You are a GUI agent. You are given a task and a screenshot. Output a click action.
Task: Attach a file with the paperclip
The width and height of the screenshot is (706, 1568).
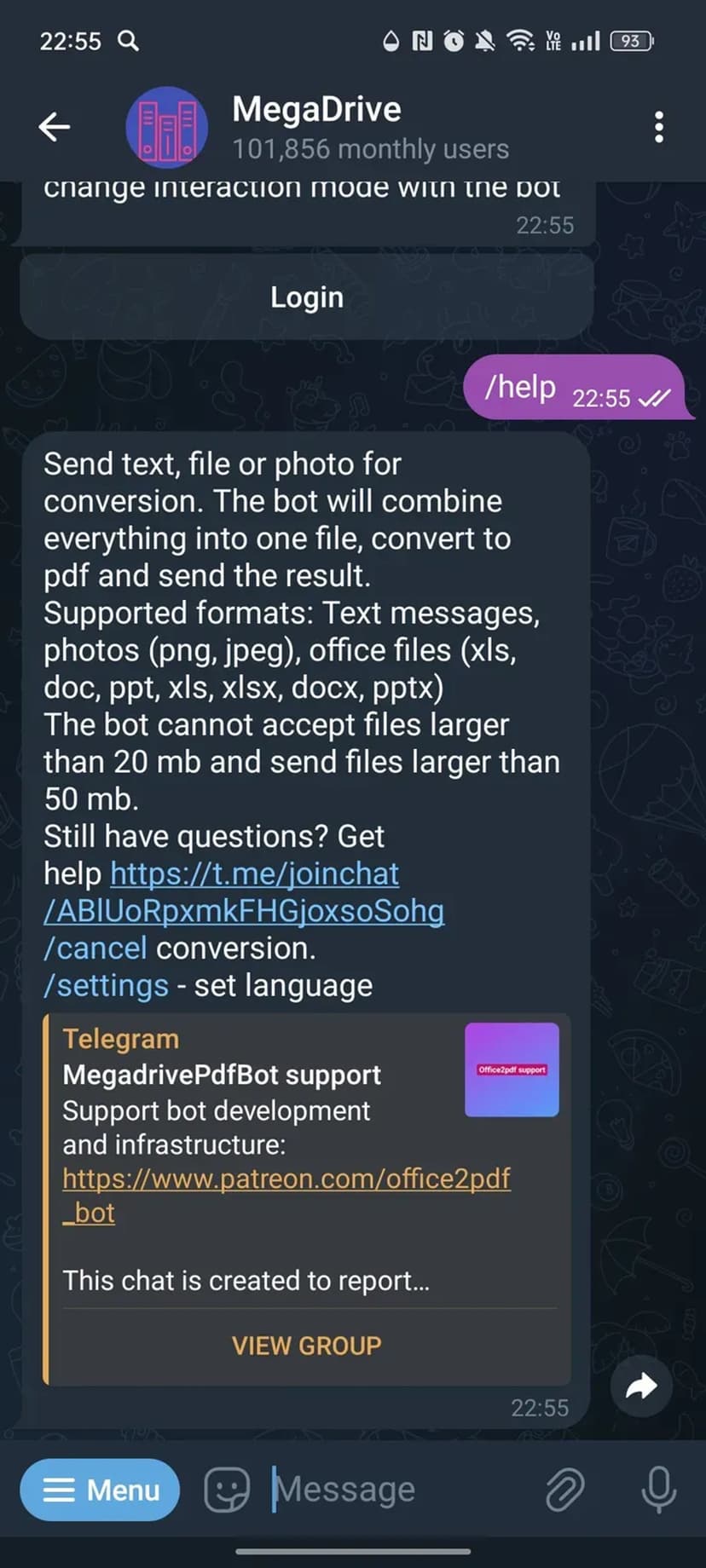[564, 1490]
